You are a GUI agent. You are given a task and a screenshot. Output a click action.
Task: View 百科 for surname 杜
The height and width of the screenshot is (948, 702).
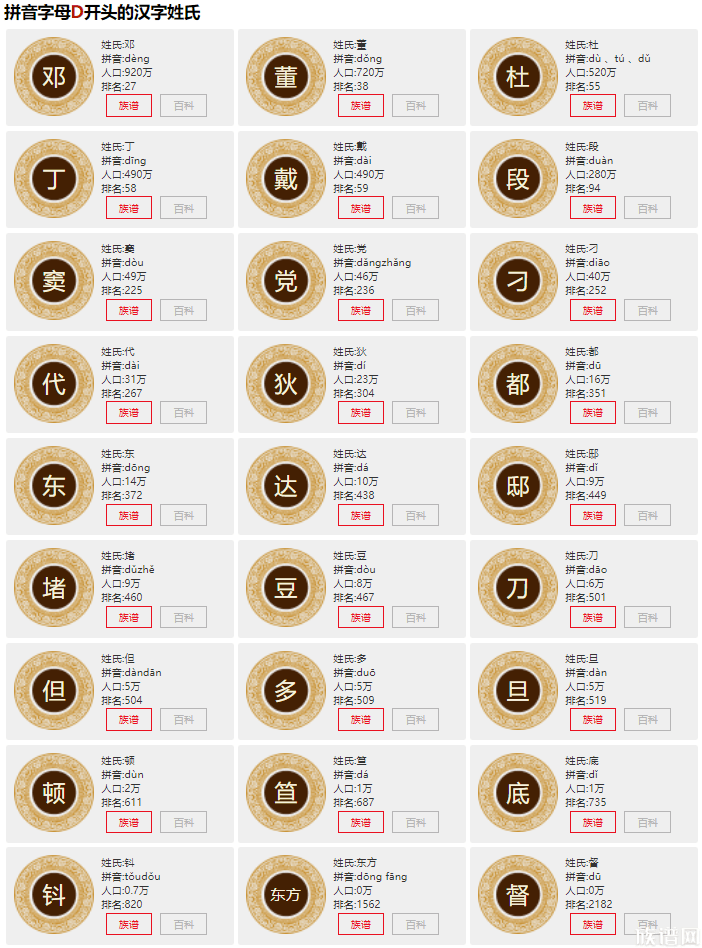tap(647, 106)
